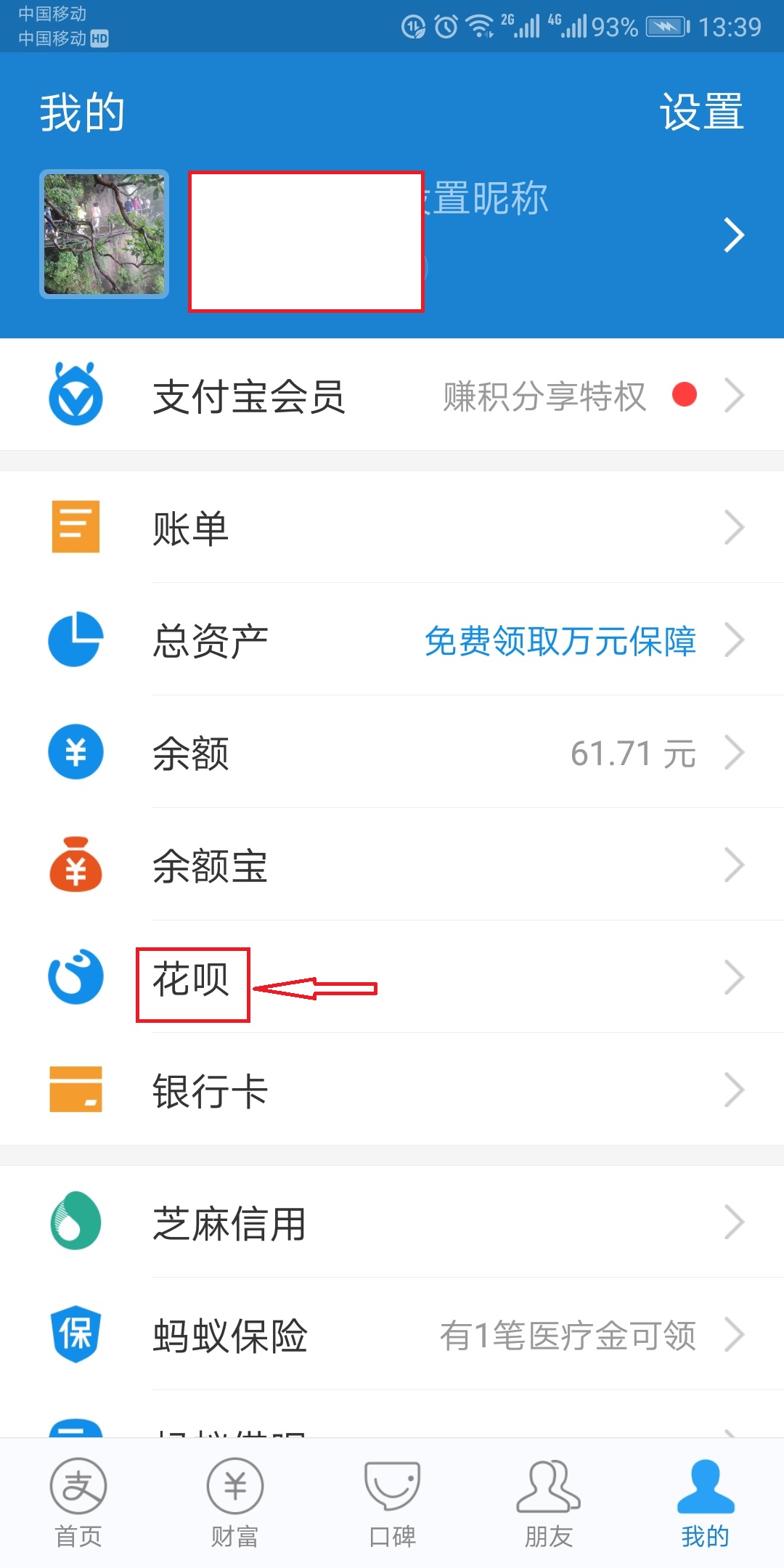Open 余额 balance row
This screenshot has height=1568, width=784.
pyautogui.click(x=392, y=752)
